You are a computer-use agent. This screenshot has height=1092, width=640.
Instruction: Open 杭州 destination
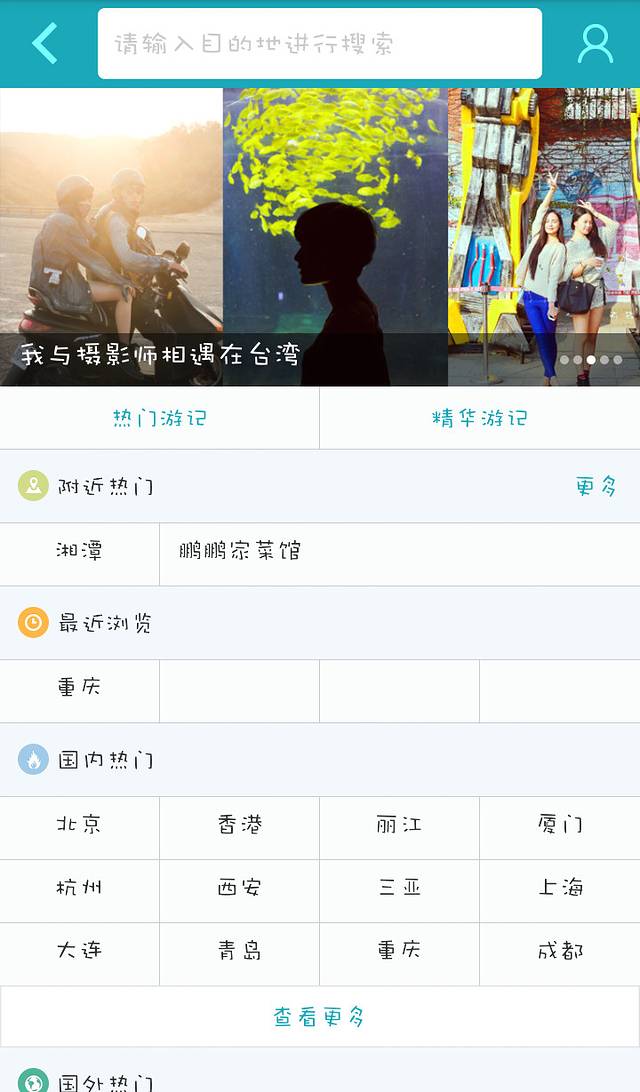(80, 888)
